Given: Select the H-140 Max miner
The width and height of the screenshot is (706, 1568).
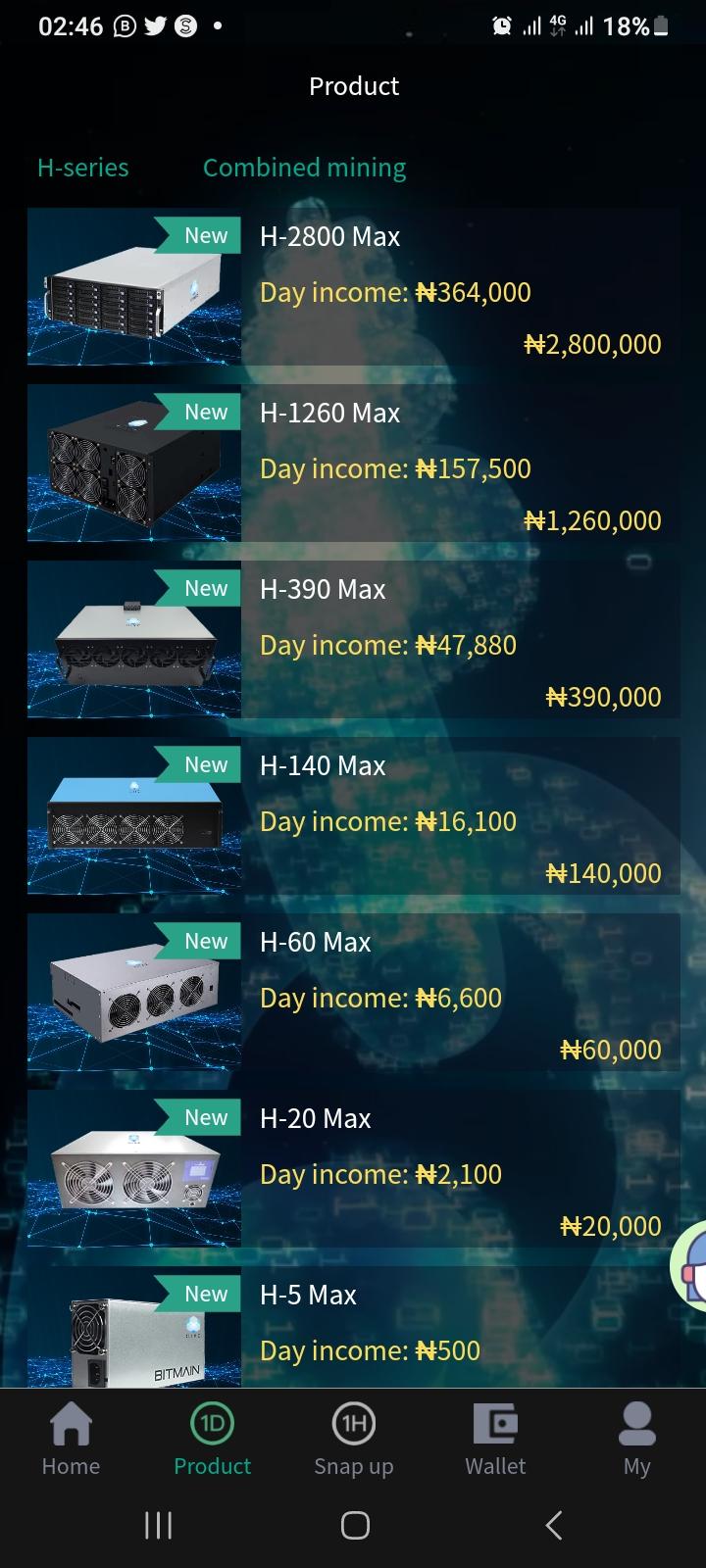Looking at the screenshot, I should (353, 815).
